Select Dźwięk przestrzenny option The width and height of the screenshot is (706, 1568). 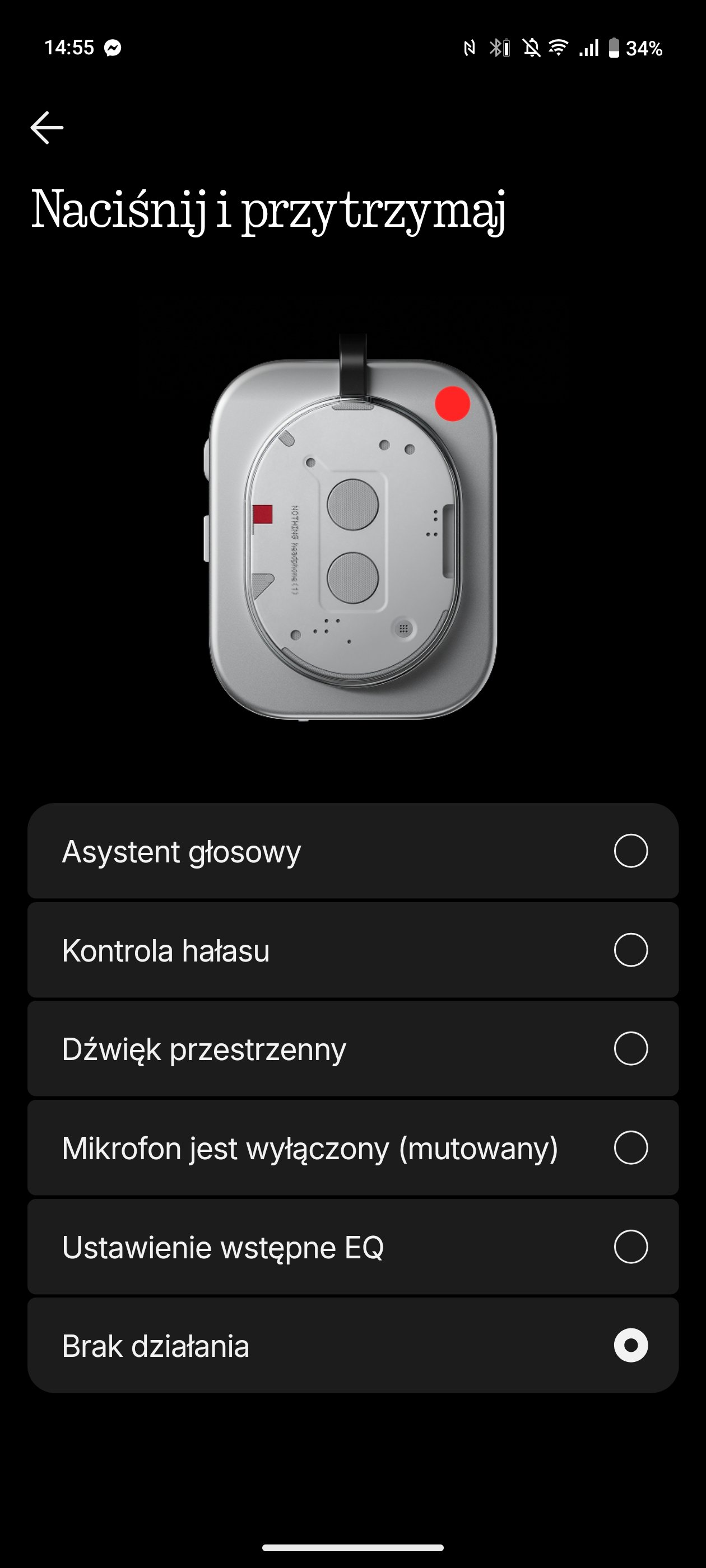tap(352, 1049)
